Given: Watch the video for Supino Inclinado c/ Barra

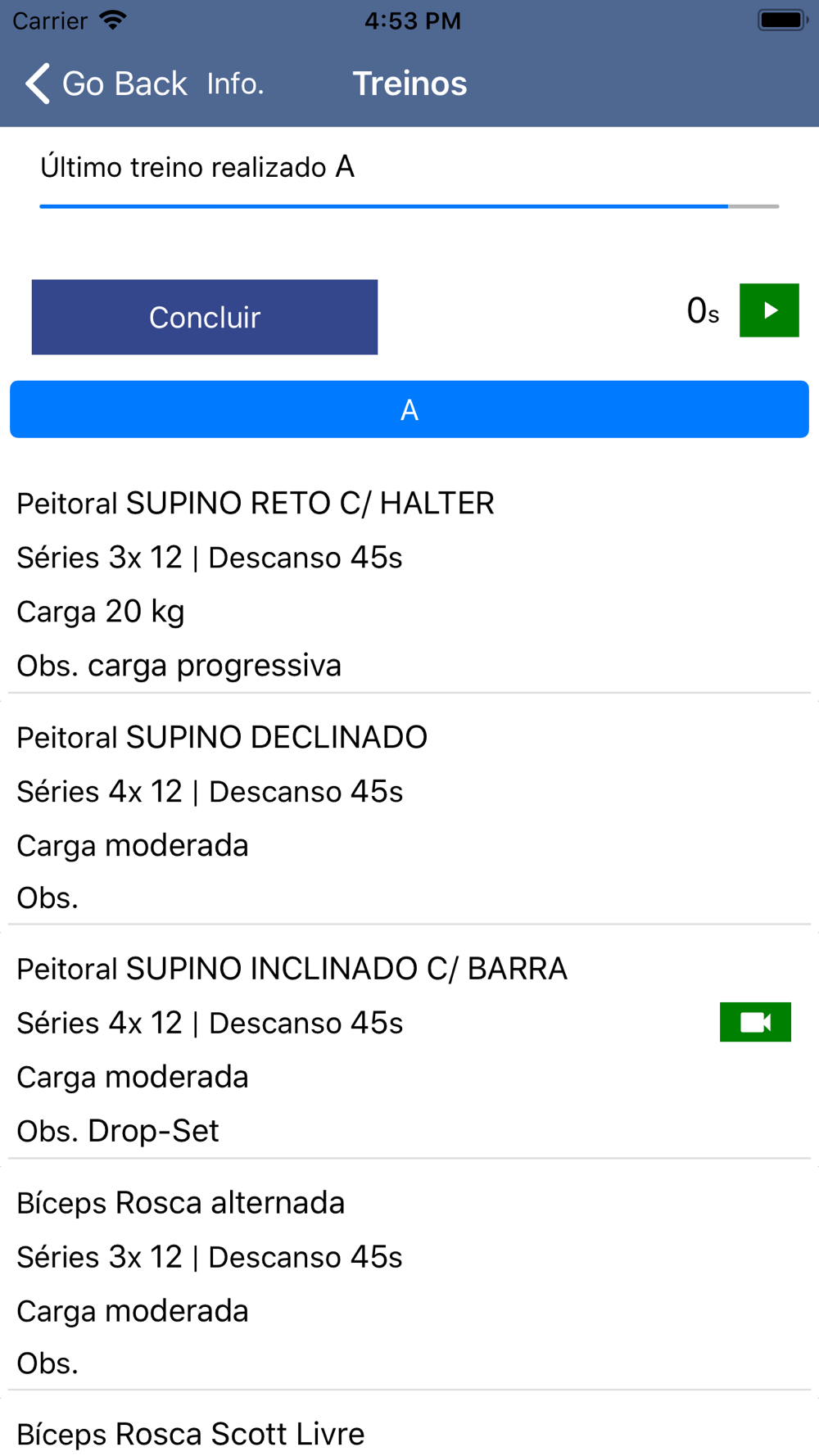Looking at the screenshot, I should tap(755, 1022).
